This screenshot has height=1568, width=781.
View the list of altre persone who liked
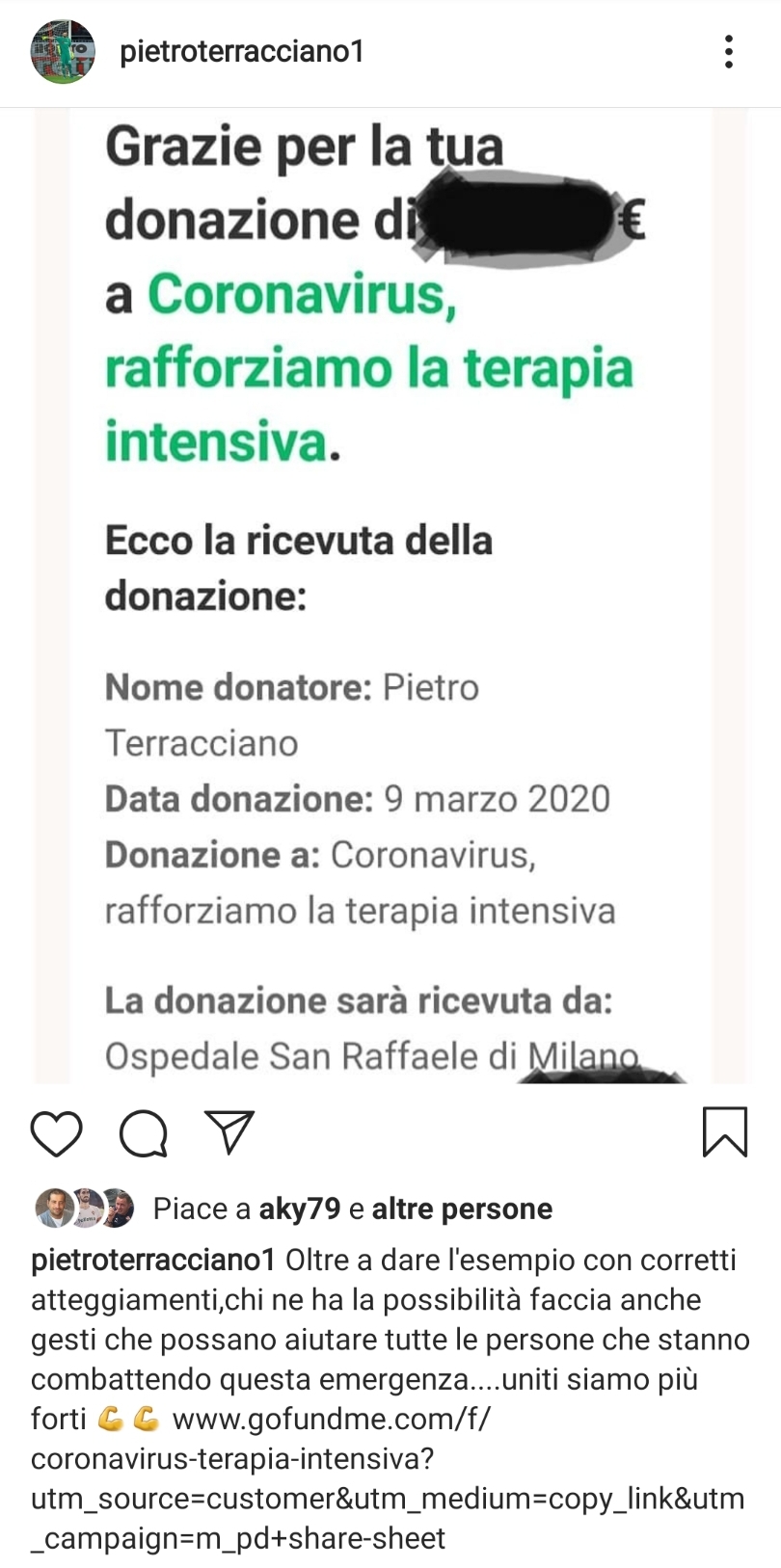click(462, 1209)
